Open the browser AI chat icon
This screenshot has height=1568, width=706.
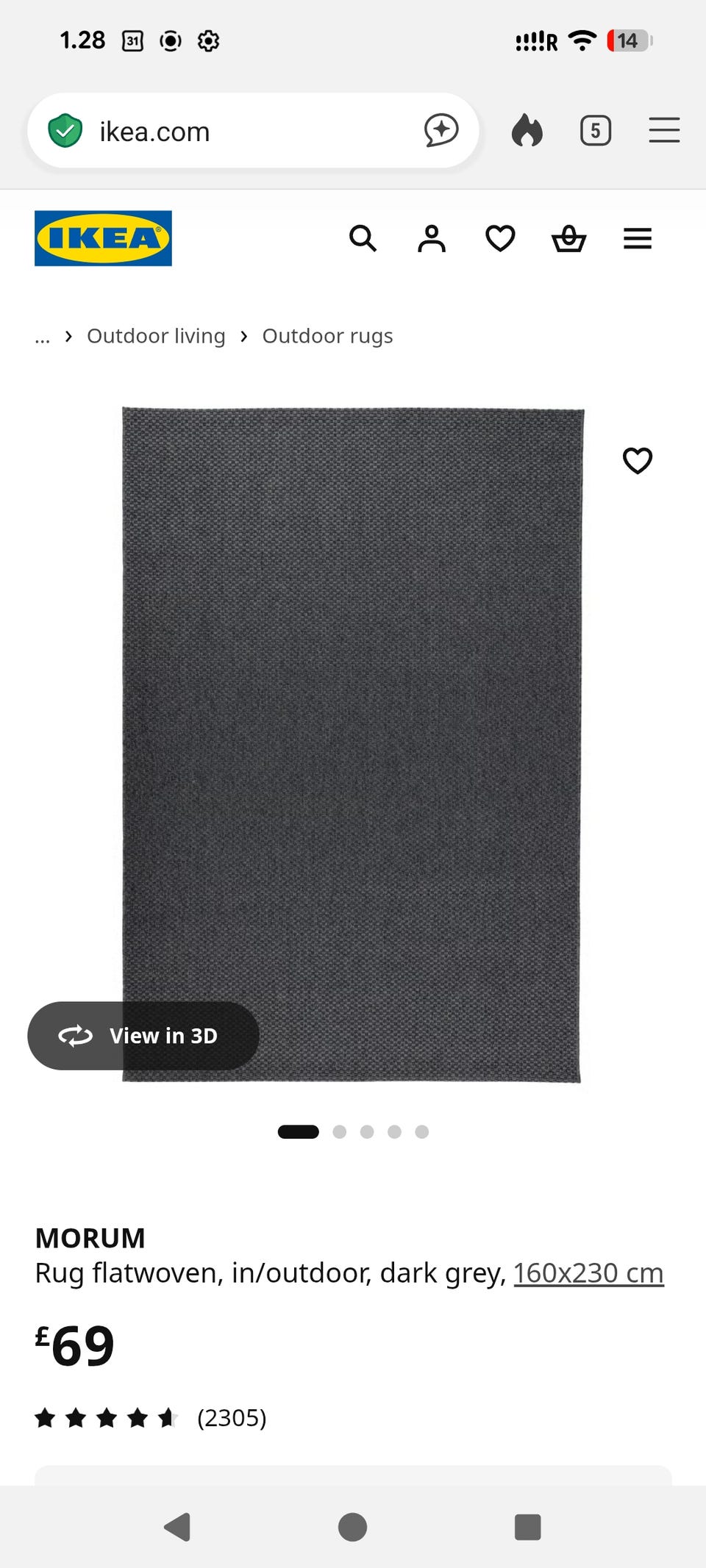click(x=441, y=131)
